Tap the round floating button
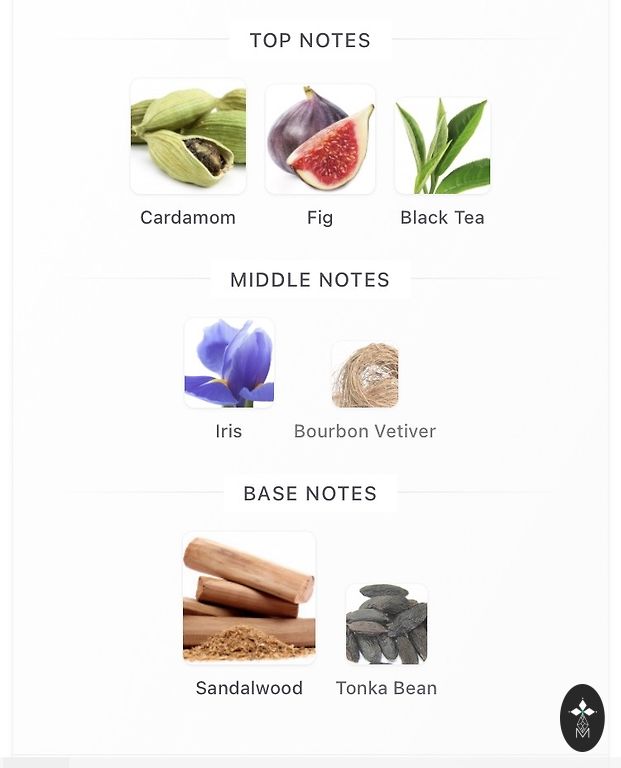The width and height of the screenshot is (621, 768). pos(582,717)
